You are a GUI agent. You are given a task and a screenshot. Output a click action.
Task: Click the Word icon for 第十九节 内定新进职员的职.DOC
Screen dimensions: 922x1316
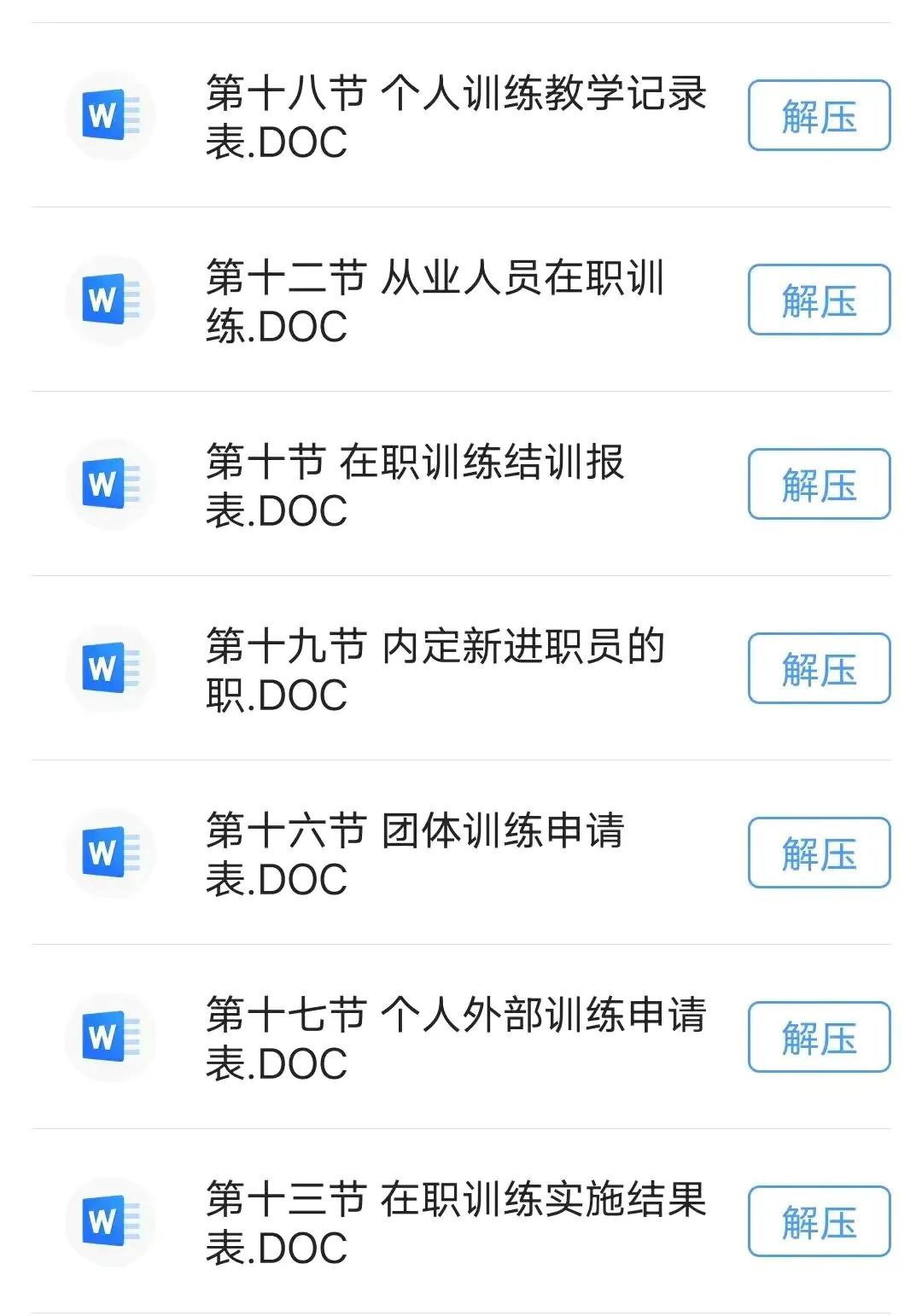111,668
